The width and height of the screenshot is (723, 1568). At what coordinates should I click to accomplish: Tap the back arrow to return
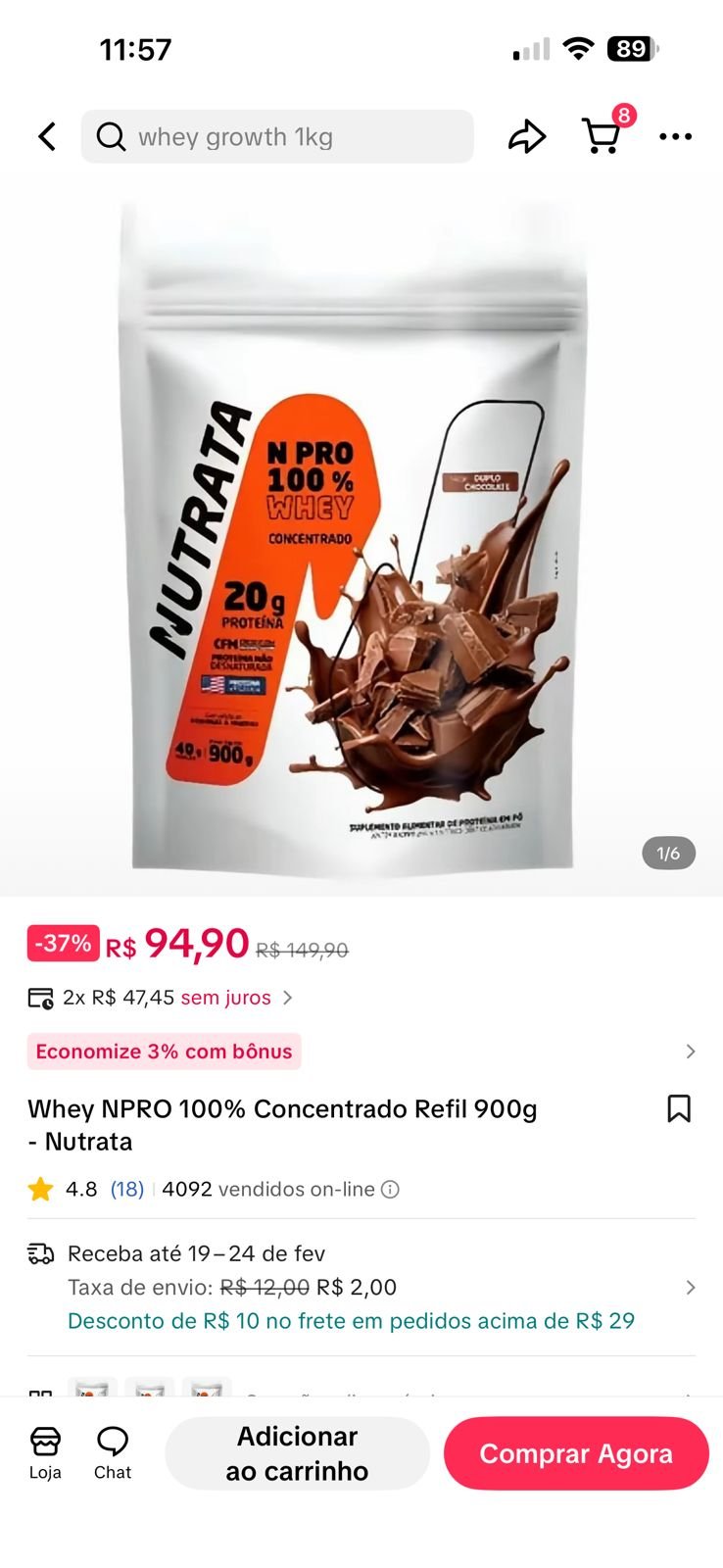(x=46, y=137)
